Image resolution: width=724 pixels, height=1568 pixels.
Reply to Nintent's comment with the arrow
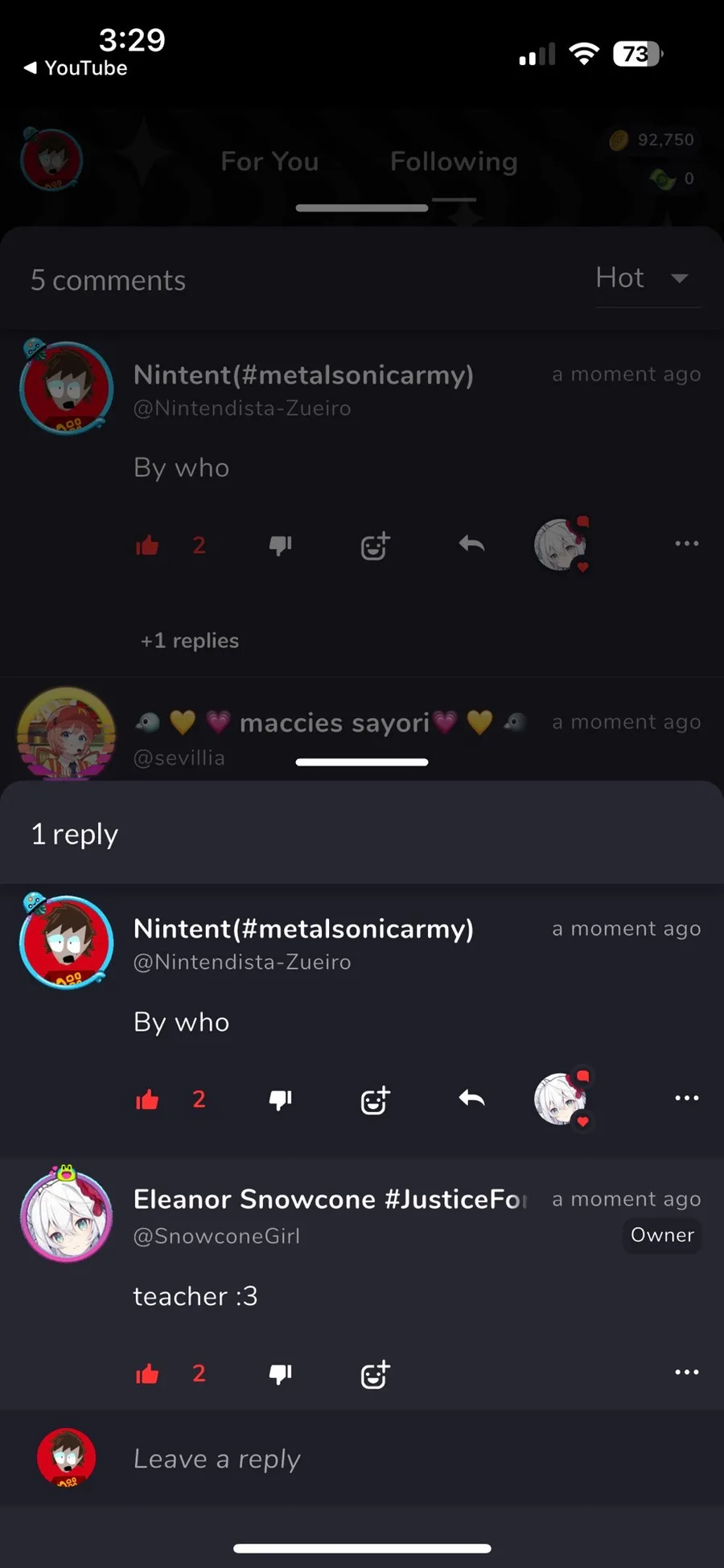pos(471,1098)
